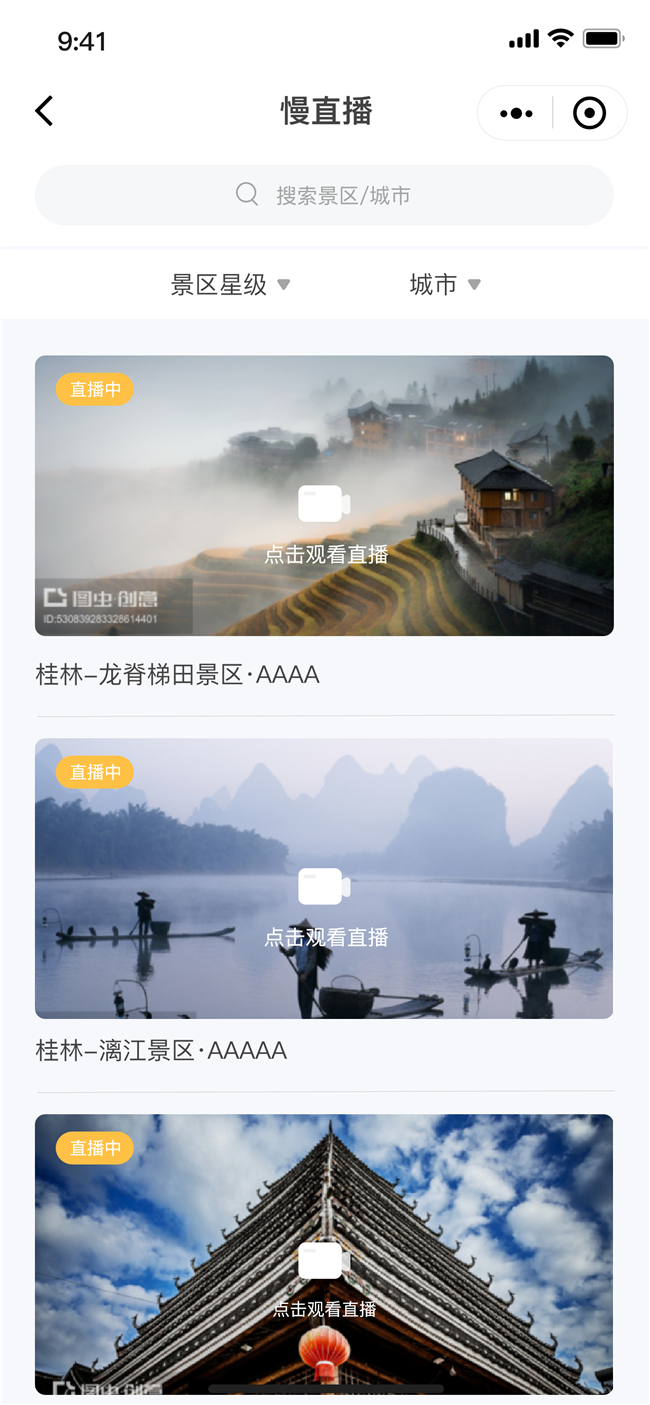Expand the 城市 filter dropdown
650x1405 pixels.
click(x=445, y=285)
